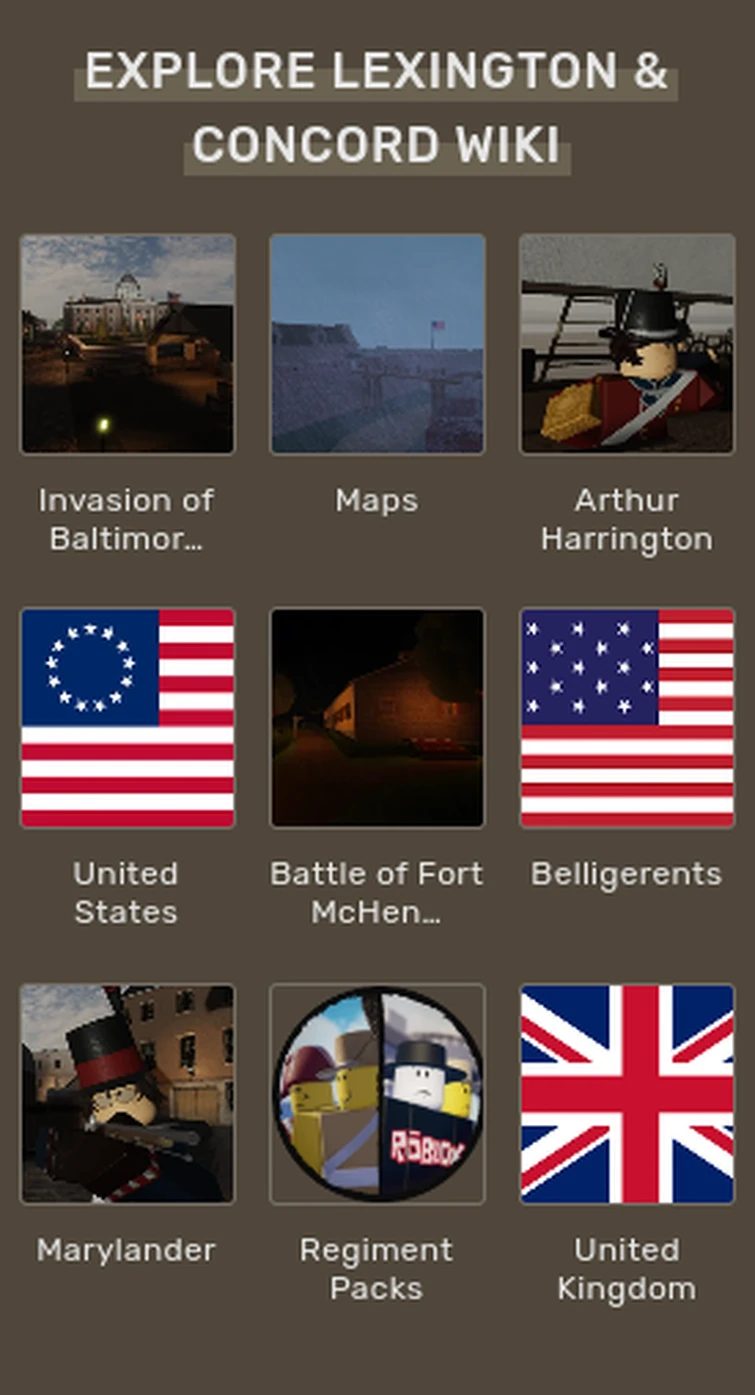755x1395 pixels.
Task: Click the Maps fort screenshot thumbnail
Action: point(377,344)
